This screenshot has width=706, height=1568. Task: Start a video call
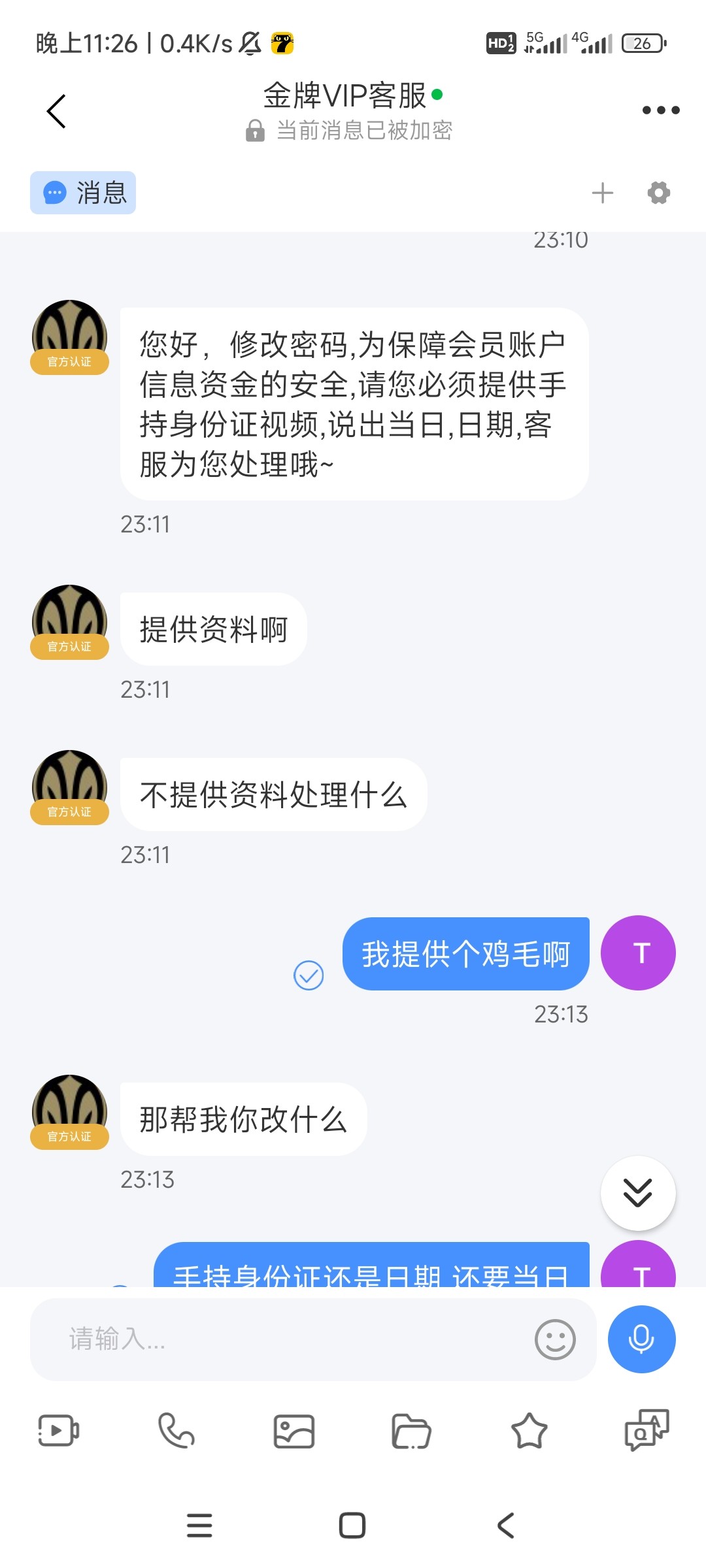click(x=59, y=1431)
